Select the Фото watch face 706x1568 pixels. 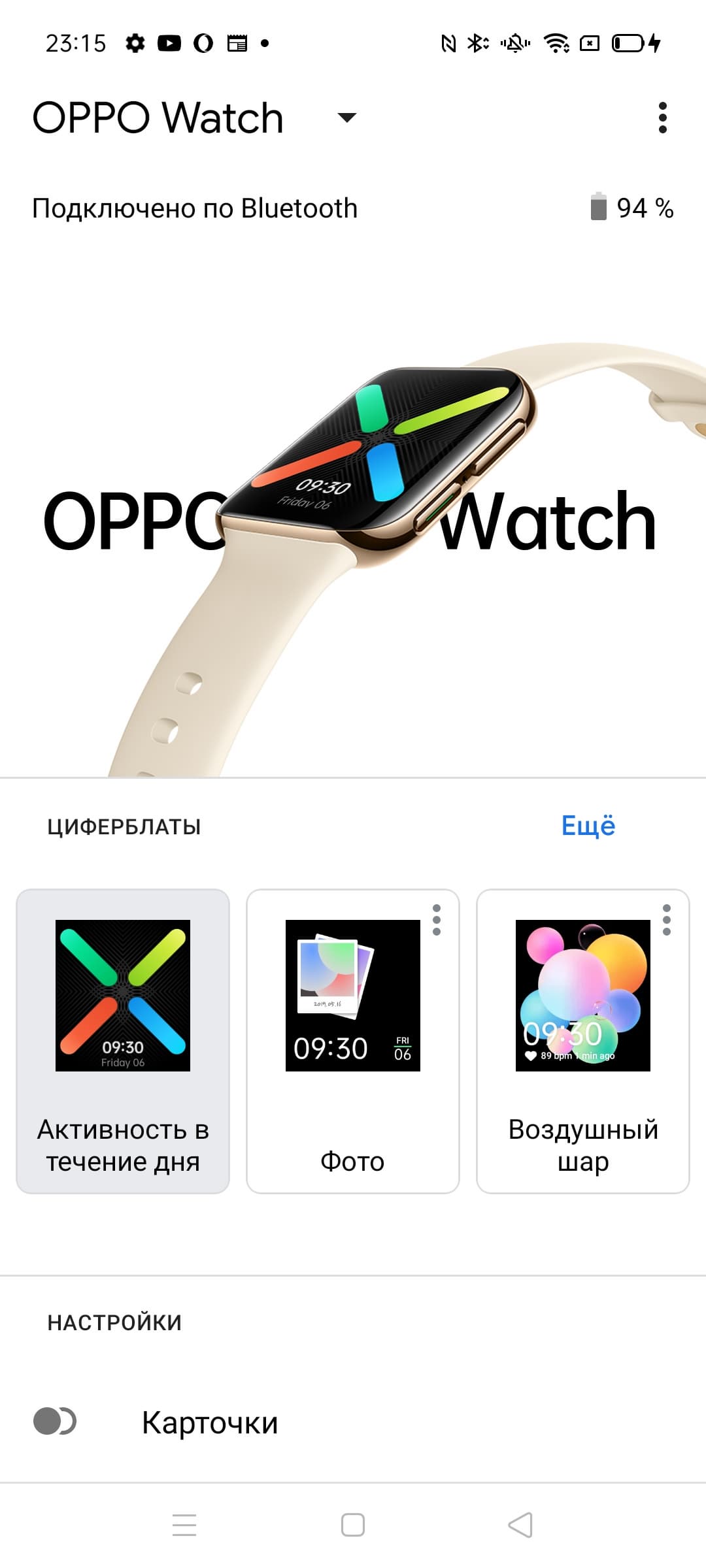tap(352, 1041)
